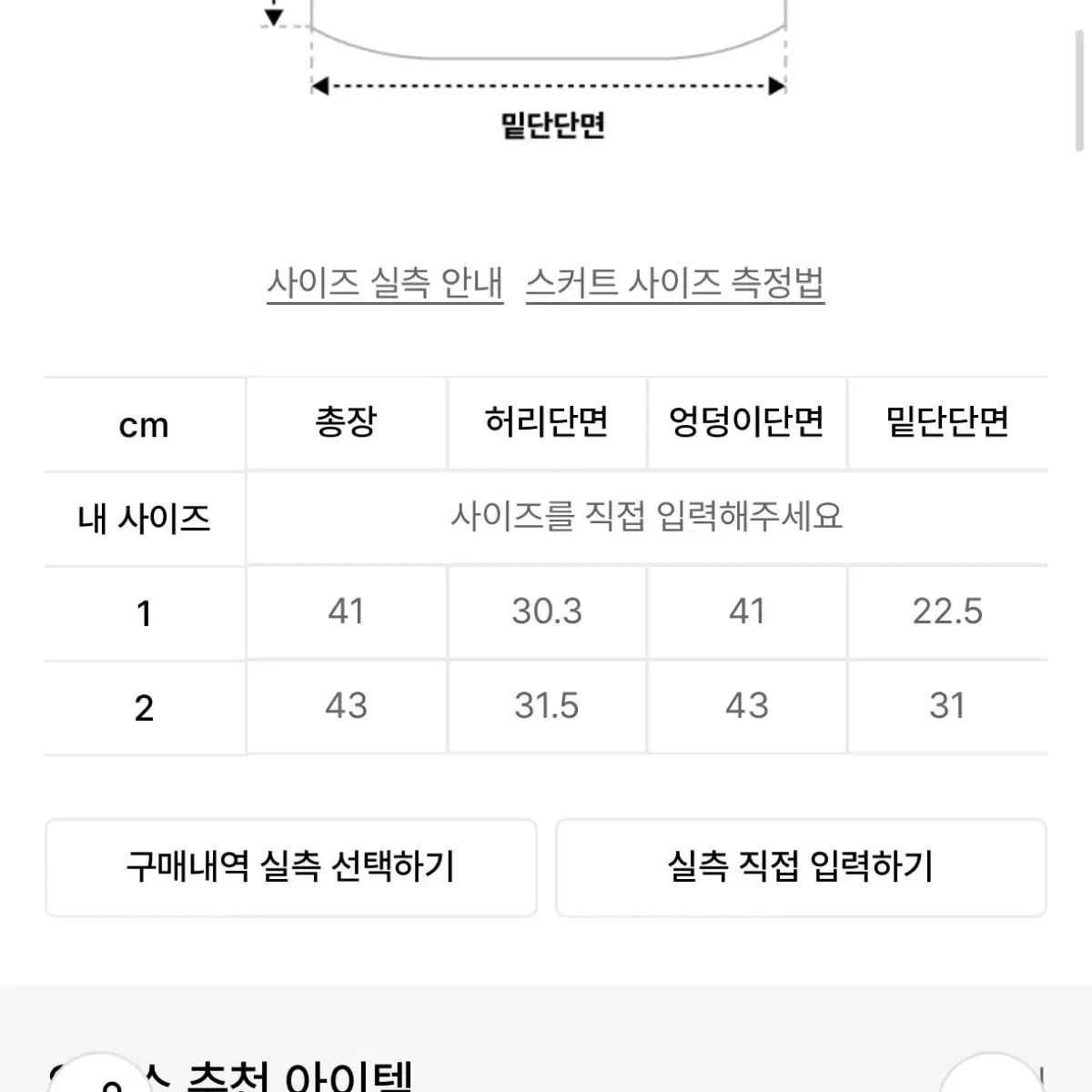
Task: Open the 사이즈 실측 안내 link
Action: pyautogui.click(x=385, y=283)
